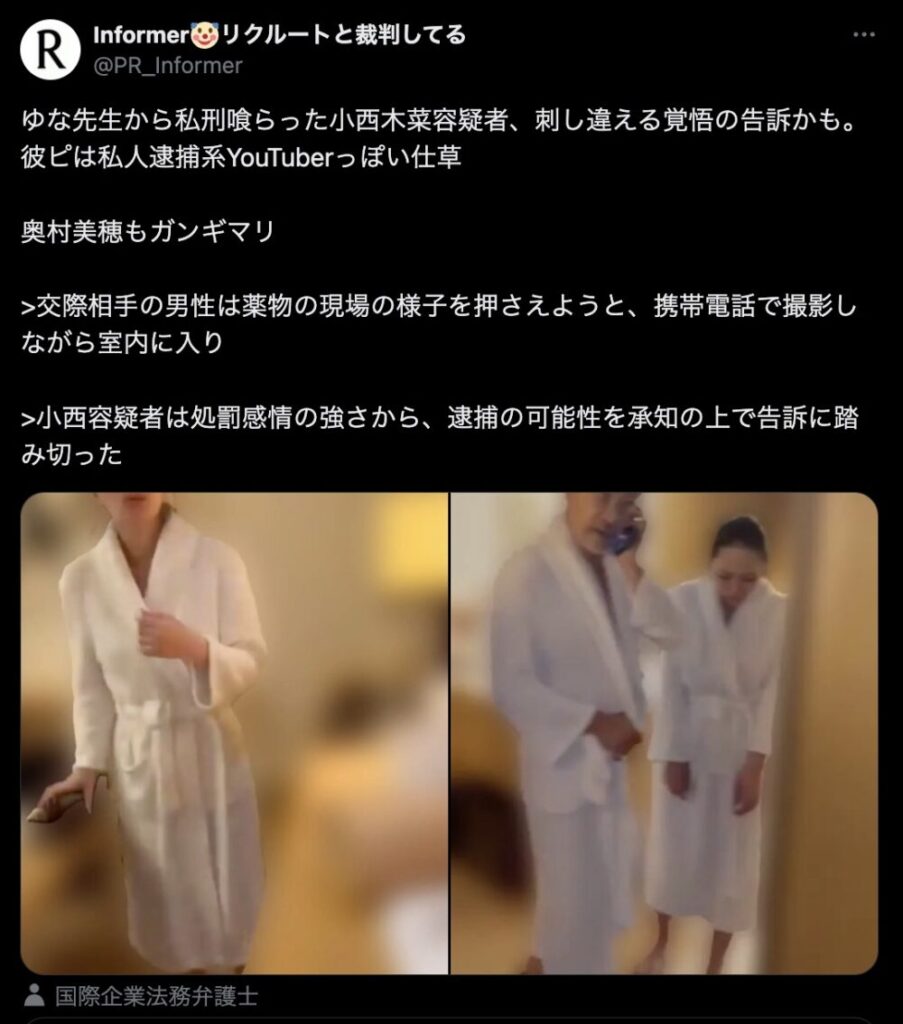
Task: Open the right bathrobe photo
Action: point(664,733)
